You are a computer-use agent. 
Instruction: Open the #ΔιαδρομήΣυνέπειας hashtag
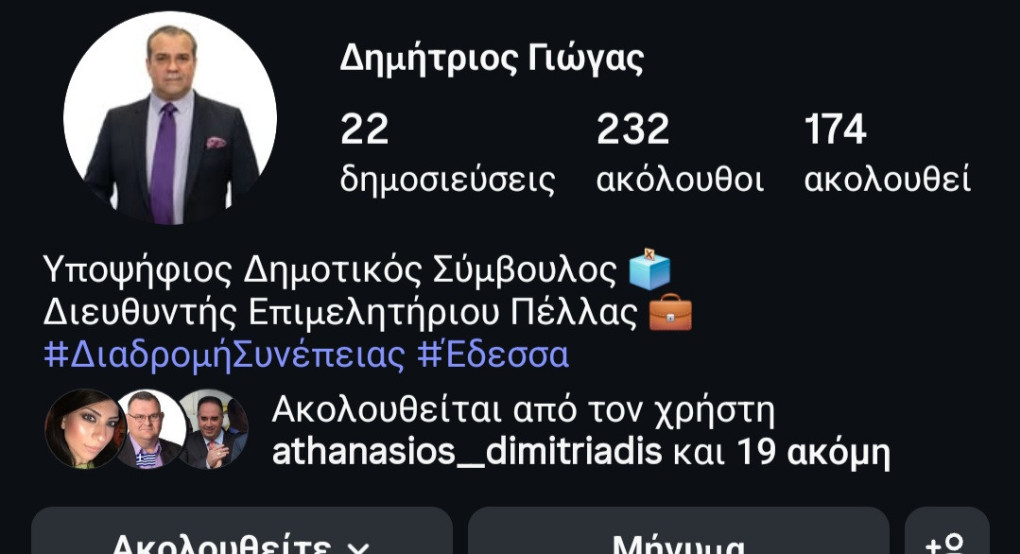224,355
